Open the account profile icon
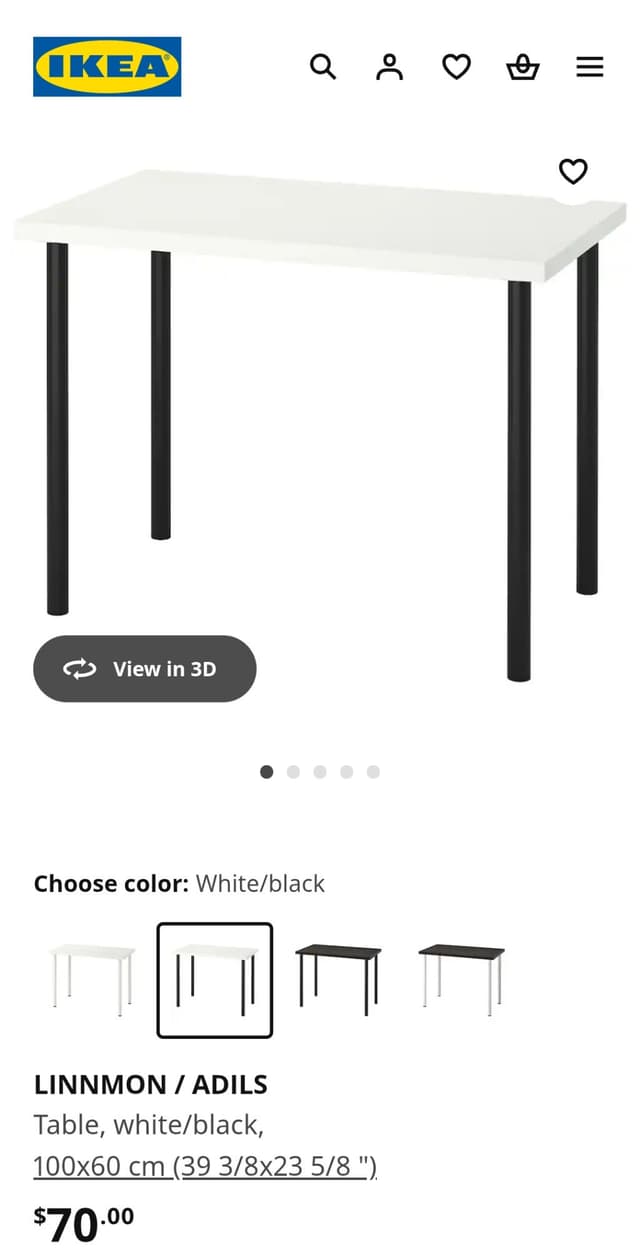The height and width of the screenshot is (1257, 640). pyautogui.click(x=389, y=67)
